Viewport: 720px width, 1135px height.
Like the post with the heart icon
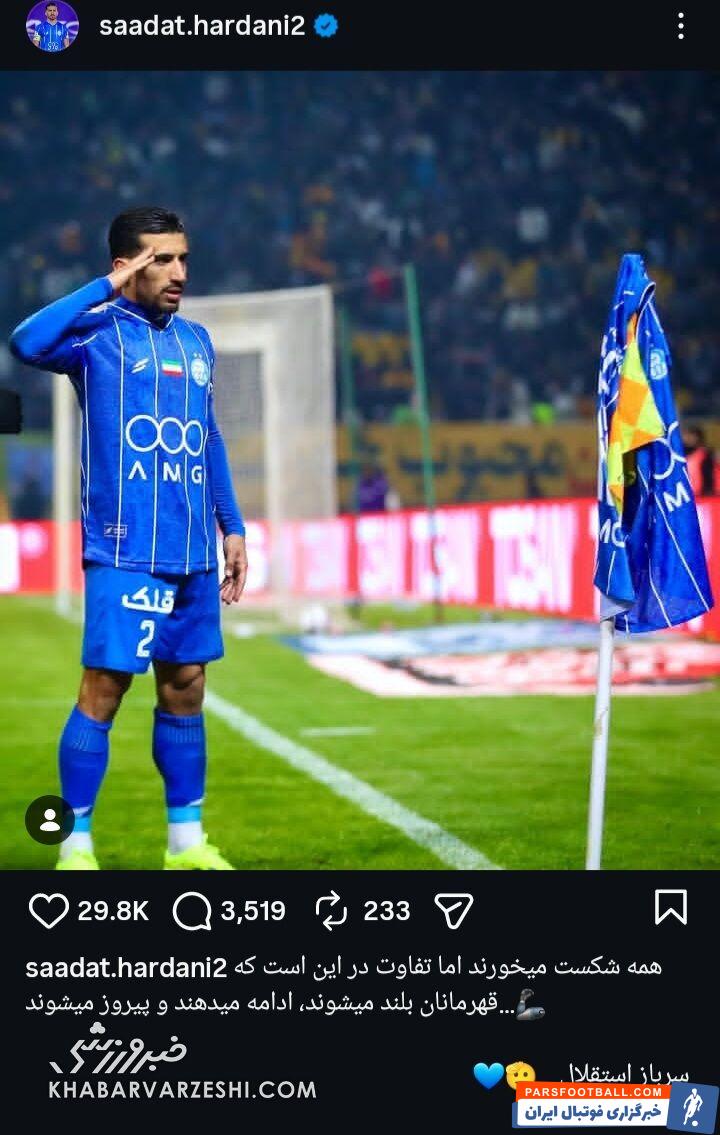tap(48, 911)
